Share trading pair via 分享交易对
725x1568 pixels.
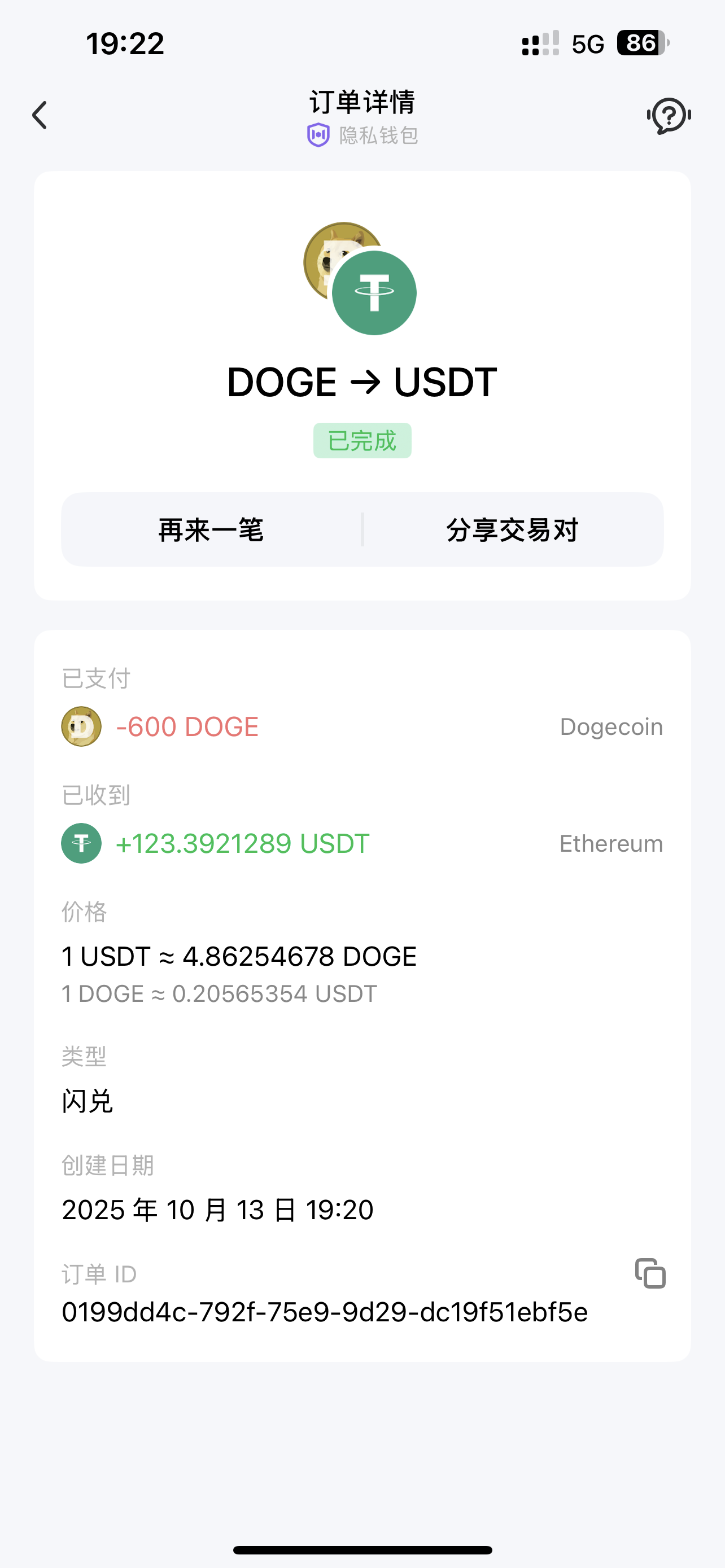[x=513, y=529]
